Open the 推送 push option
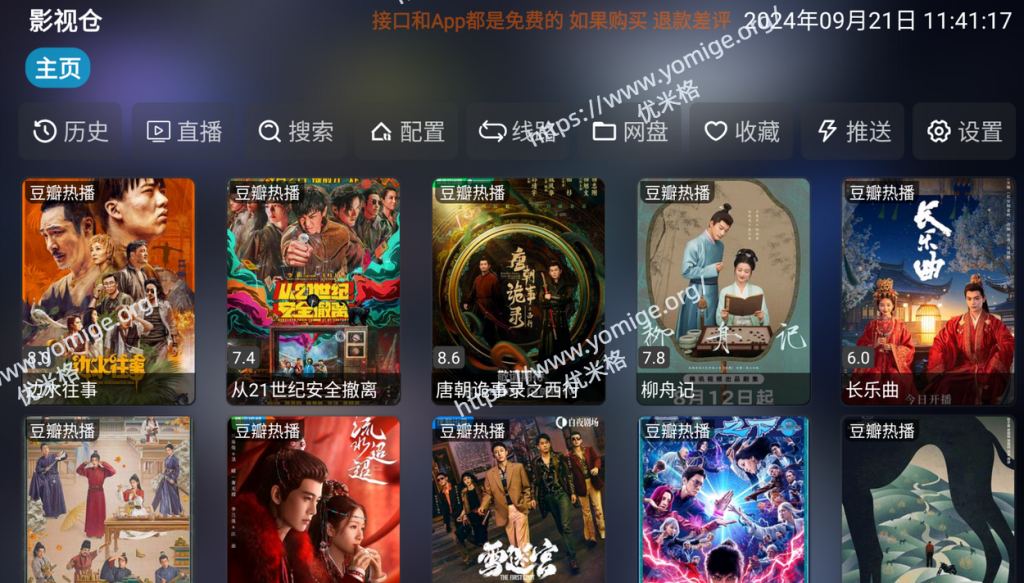Image resolution: width=1024 pixels, height=583 pixels. 853,131
